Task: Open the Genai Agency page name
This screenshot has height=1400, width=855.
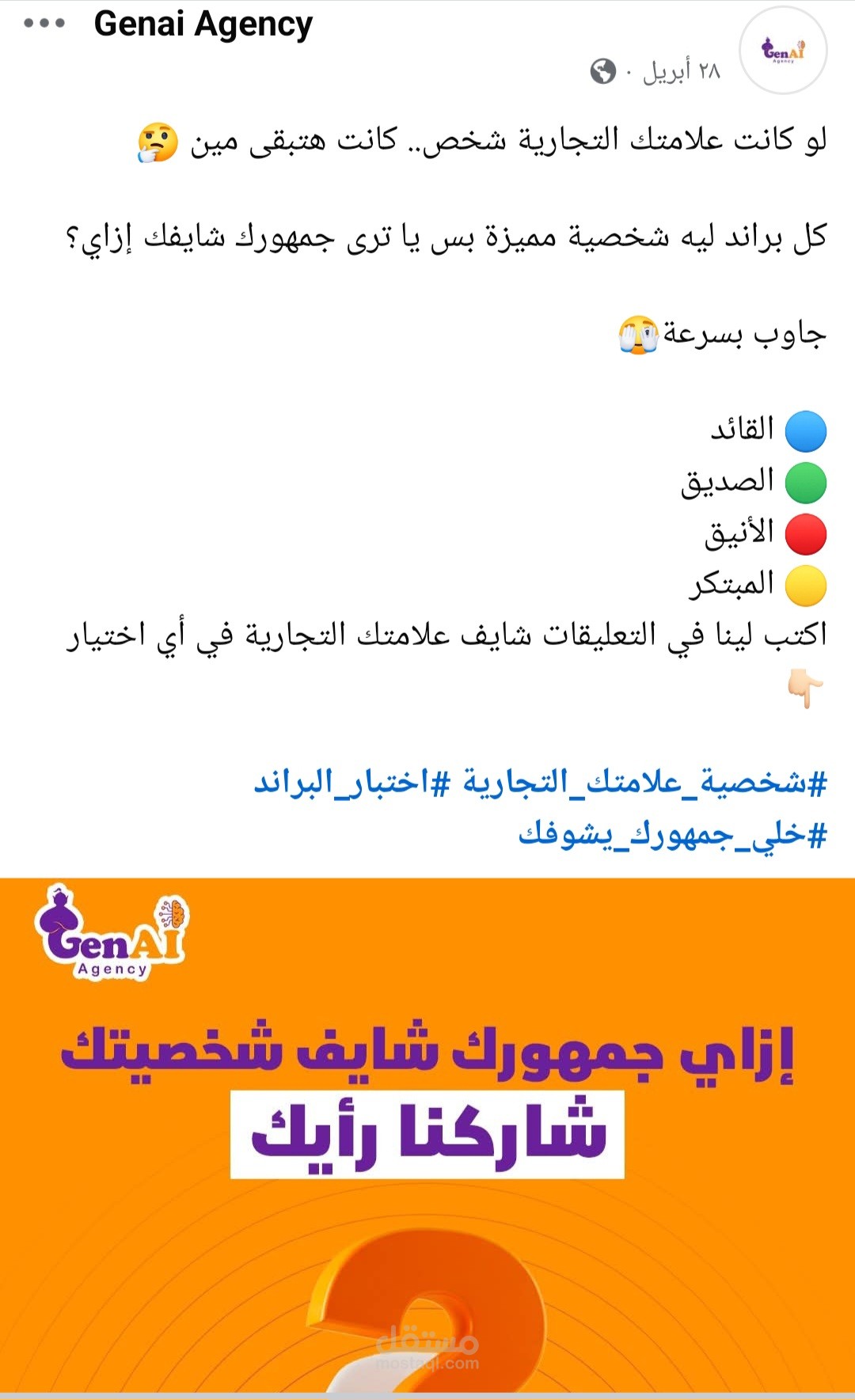Action: coord(203,24)
